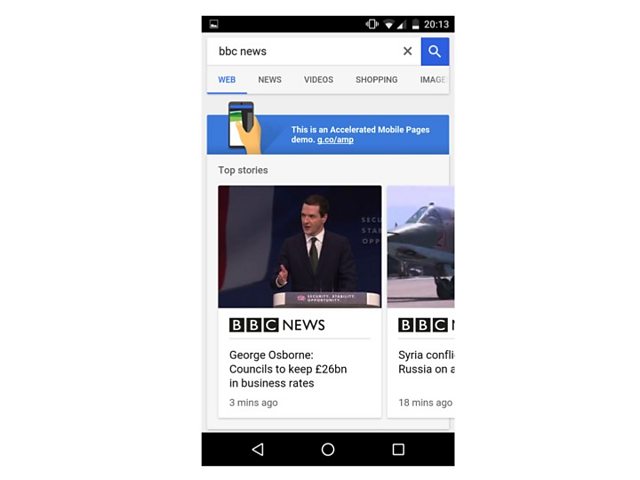Select the Web tab
Screen dimensions: 640x480
point(227,80)
